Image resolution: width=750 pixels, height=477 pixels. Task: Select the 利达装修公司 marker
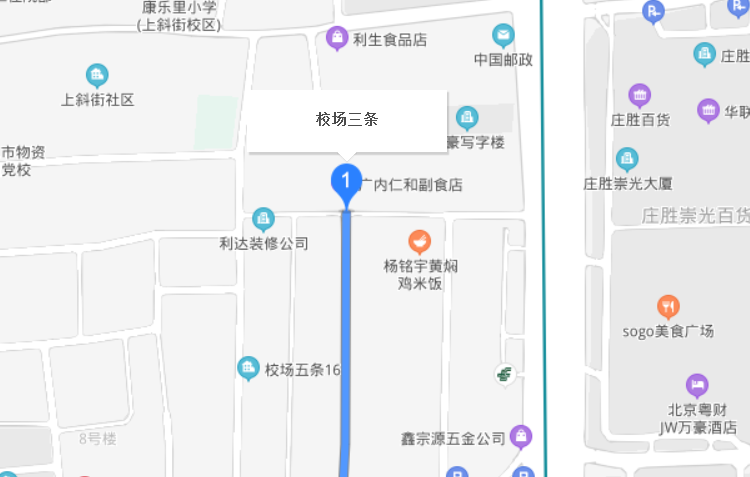(263, 218)
